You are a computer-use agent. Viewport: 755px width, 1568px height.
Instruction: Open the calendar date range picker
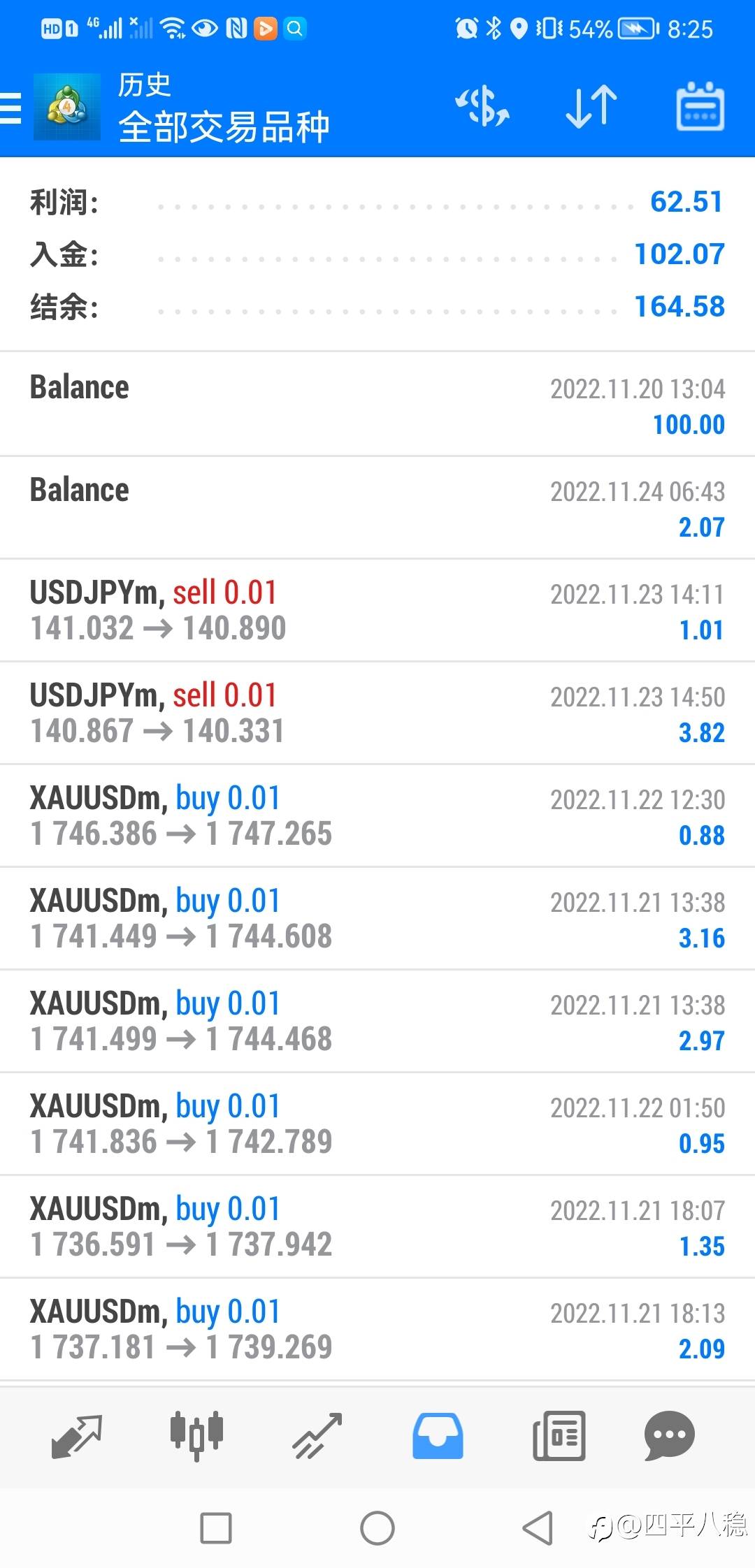point(700,107)
